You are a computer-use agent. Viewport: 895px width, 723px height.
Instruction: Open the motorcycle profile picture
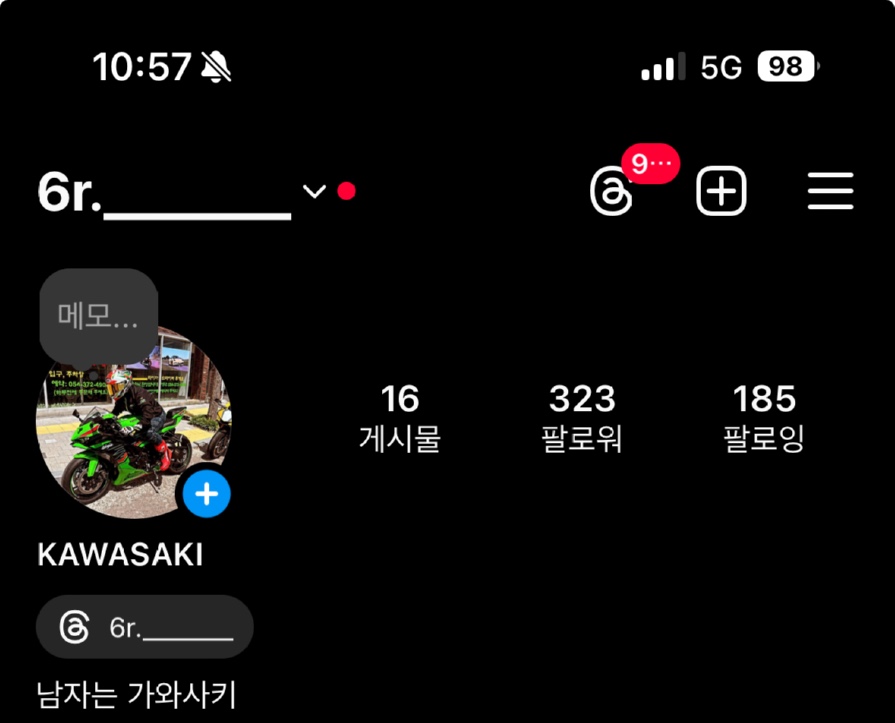(120, 430)
